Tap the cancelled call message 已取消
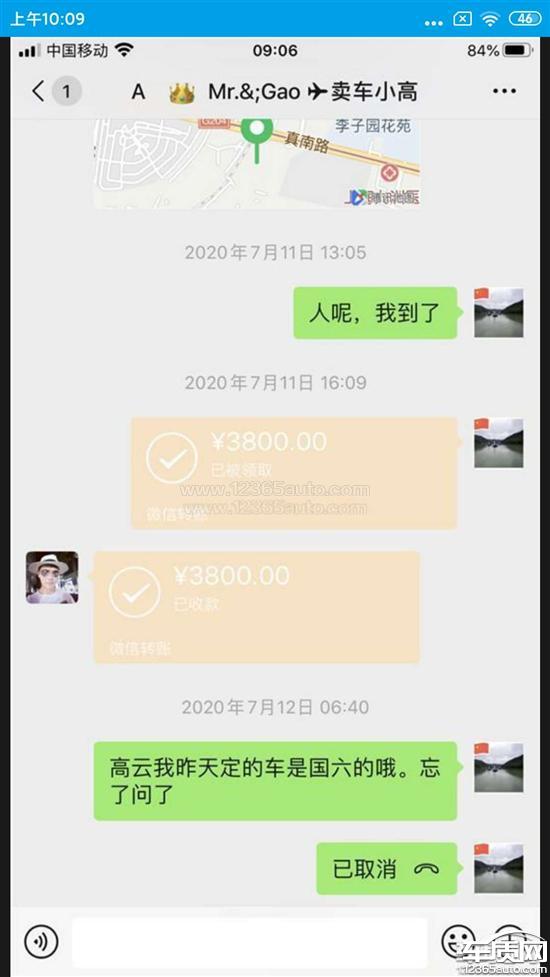Screen dimensions: 550x977 pyautogui.click(x=386, y=869)
